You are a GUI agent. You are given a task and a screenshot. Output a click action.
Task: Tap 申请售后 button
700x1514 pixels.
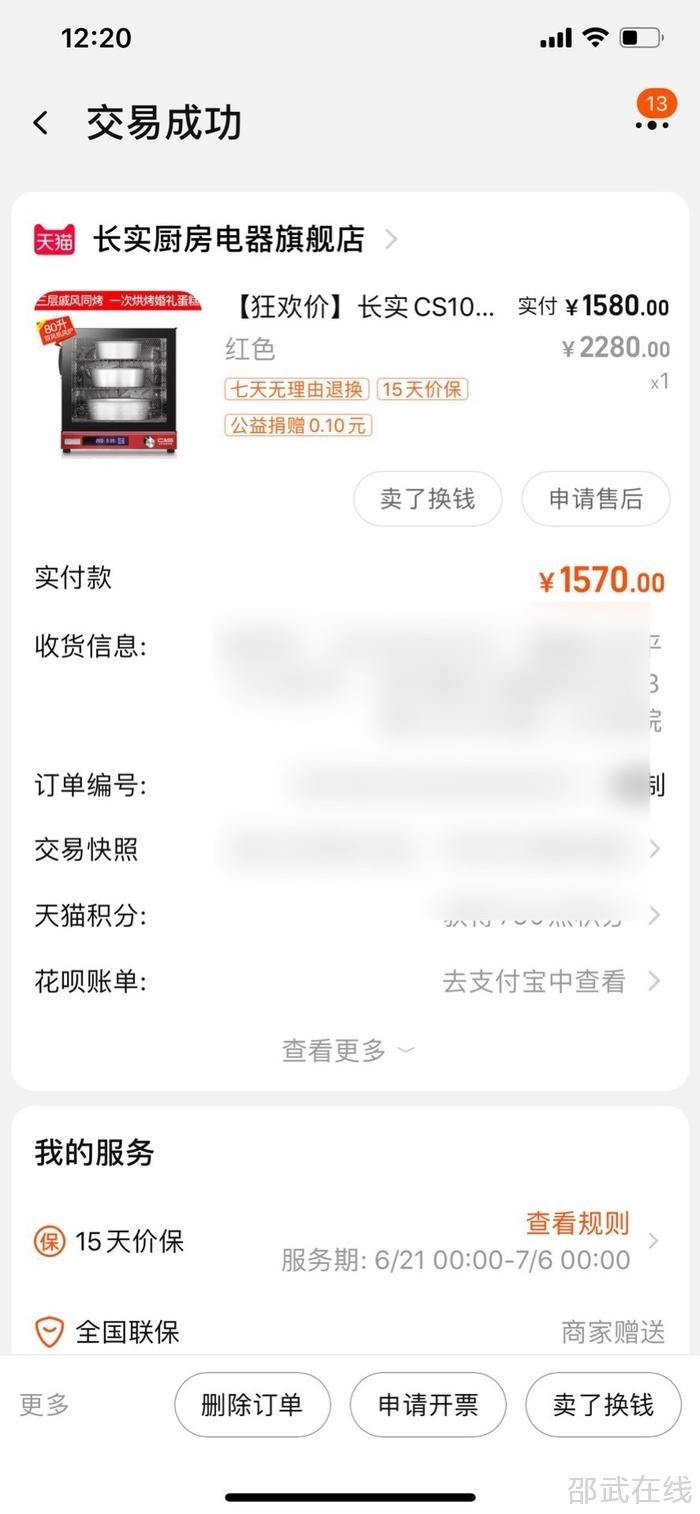click(595, 499)
